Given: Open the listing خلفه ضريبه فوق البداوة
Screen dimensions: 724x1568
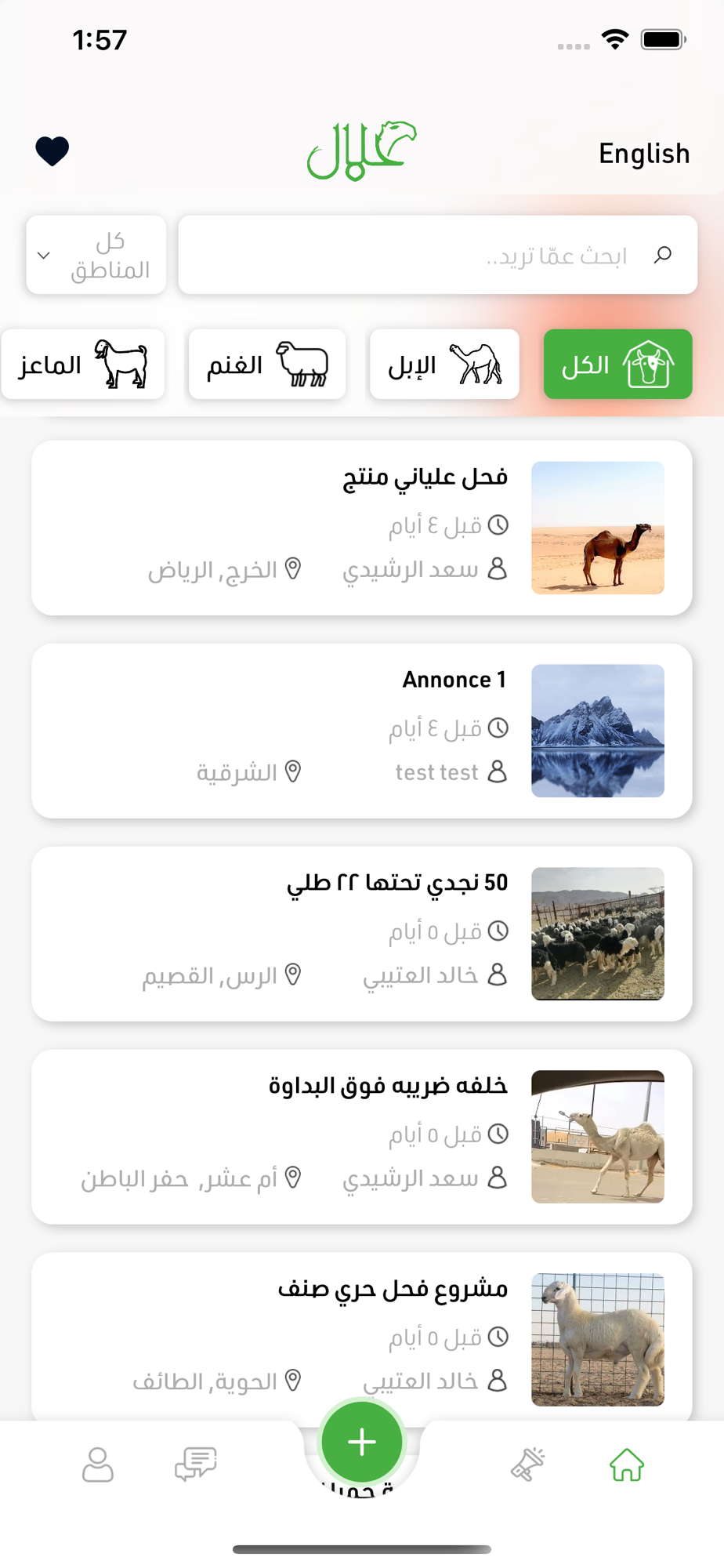Looking at the screenshot, I should (362, 1137).
